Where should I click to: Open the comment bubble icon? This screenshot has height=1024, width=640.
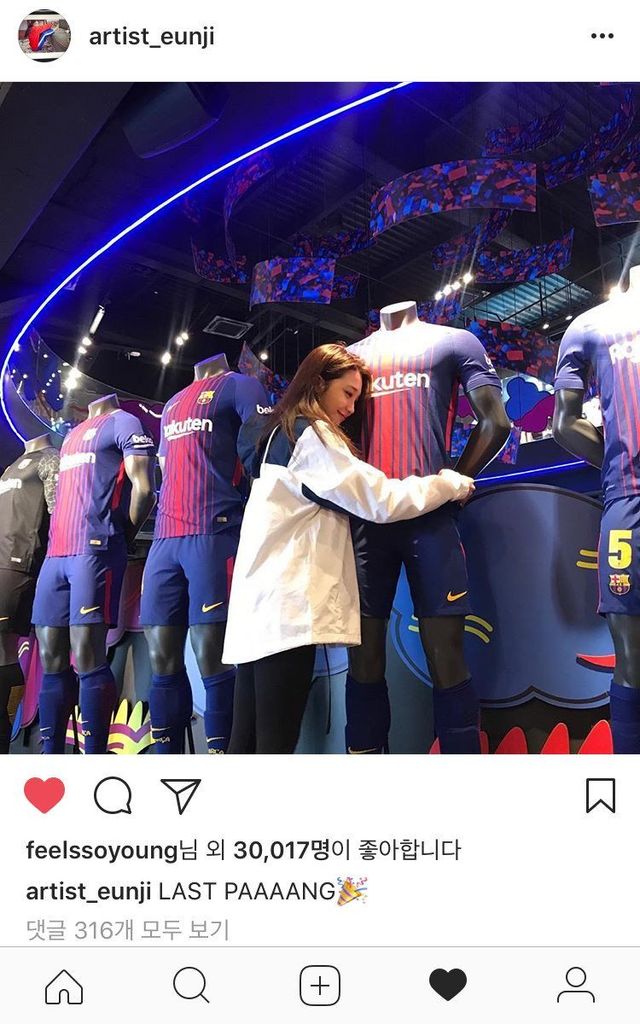(113, 795)
